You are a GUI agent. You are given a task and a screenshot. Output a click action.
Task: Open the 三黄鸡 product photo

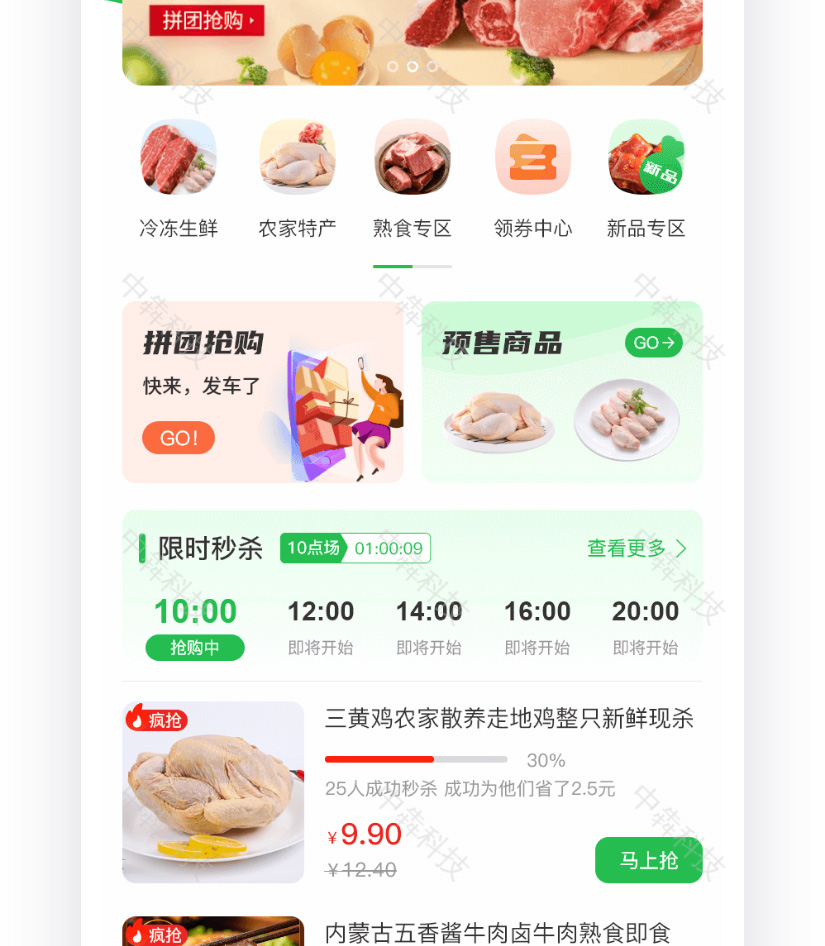pos(213,792)
